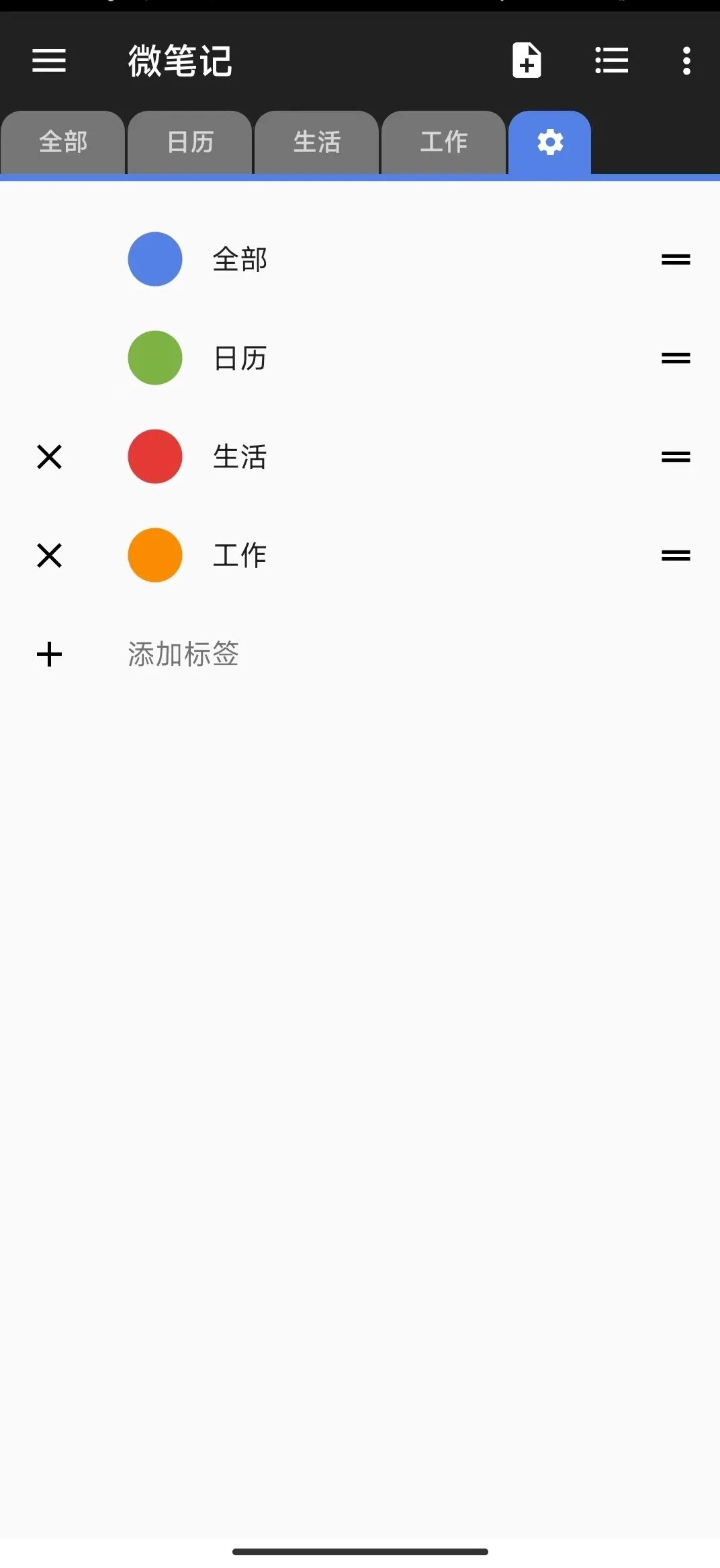Tap the plus icon beside 添加标签
Viewport: 720px width, 1568px height.
click(49, 654)
